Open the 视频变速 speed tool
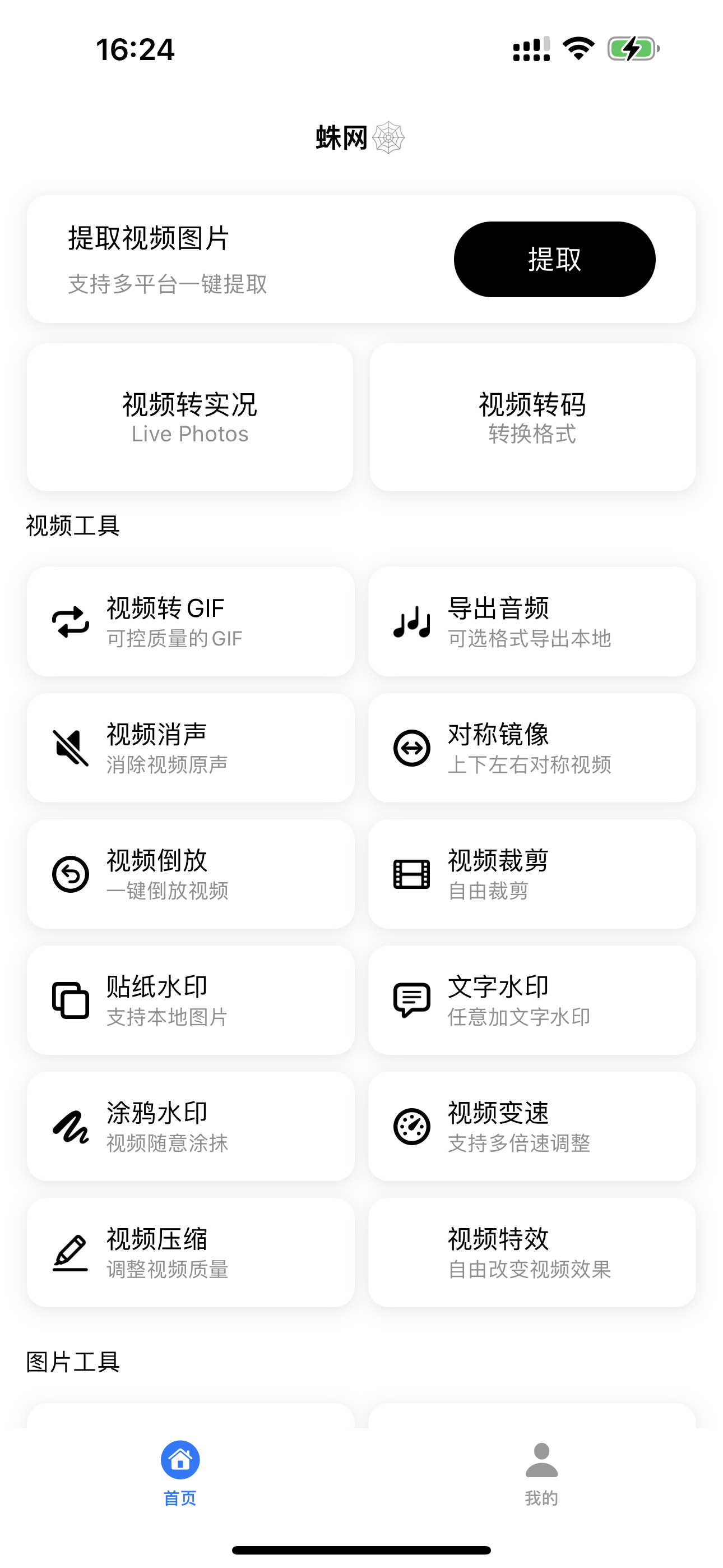 point(531,1126)
